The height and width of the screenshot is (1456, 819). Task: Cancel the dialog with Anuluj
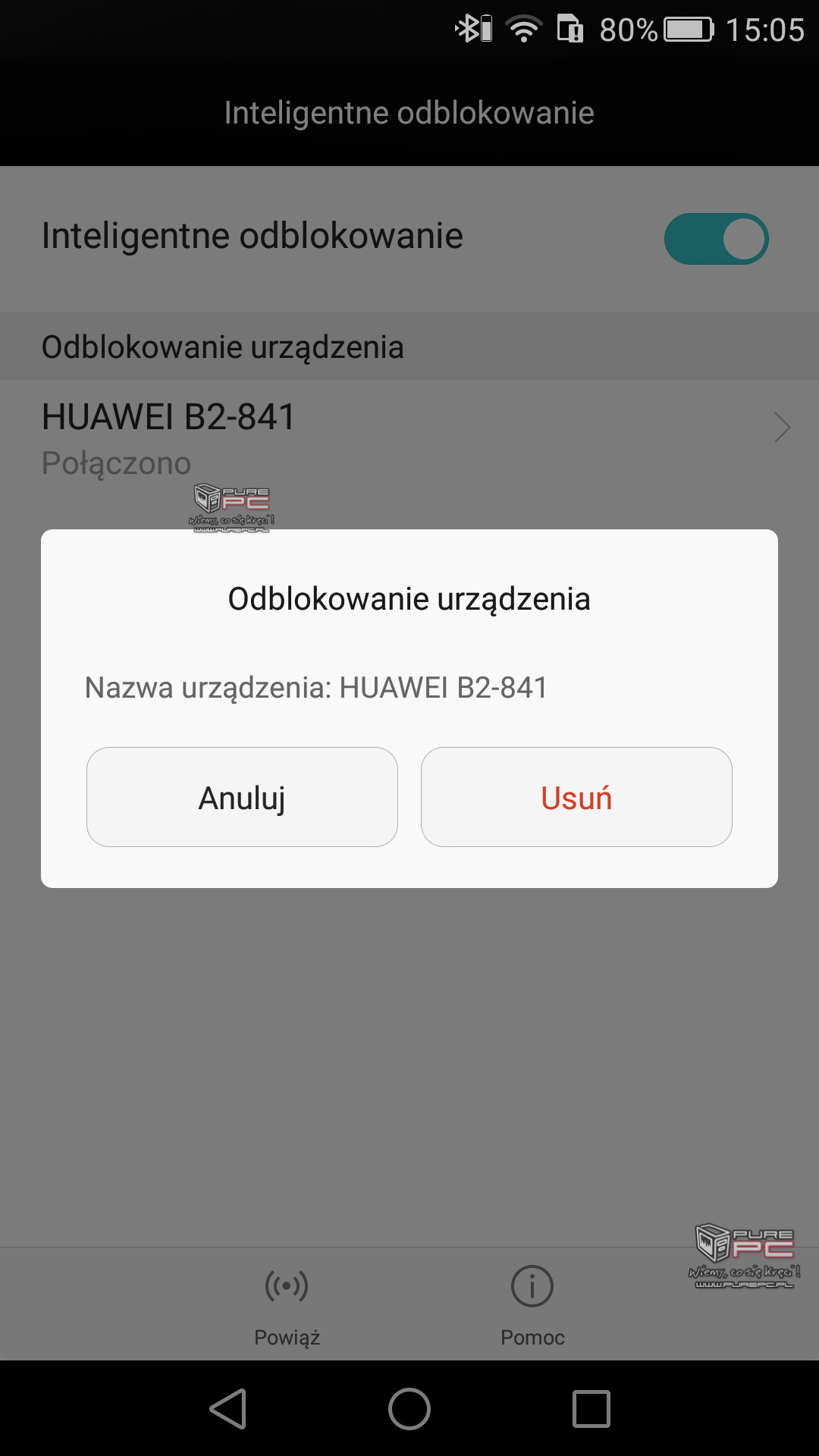click(x=242, y=797)
